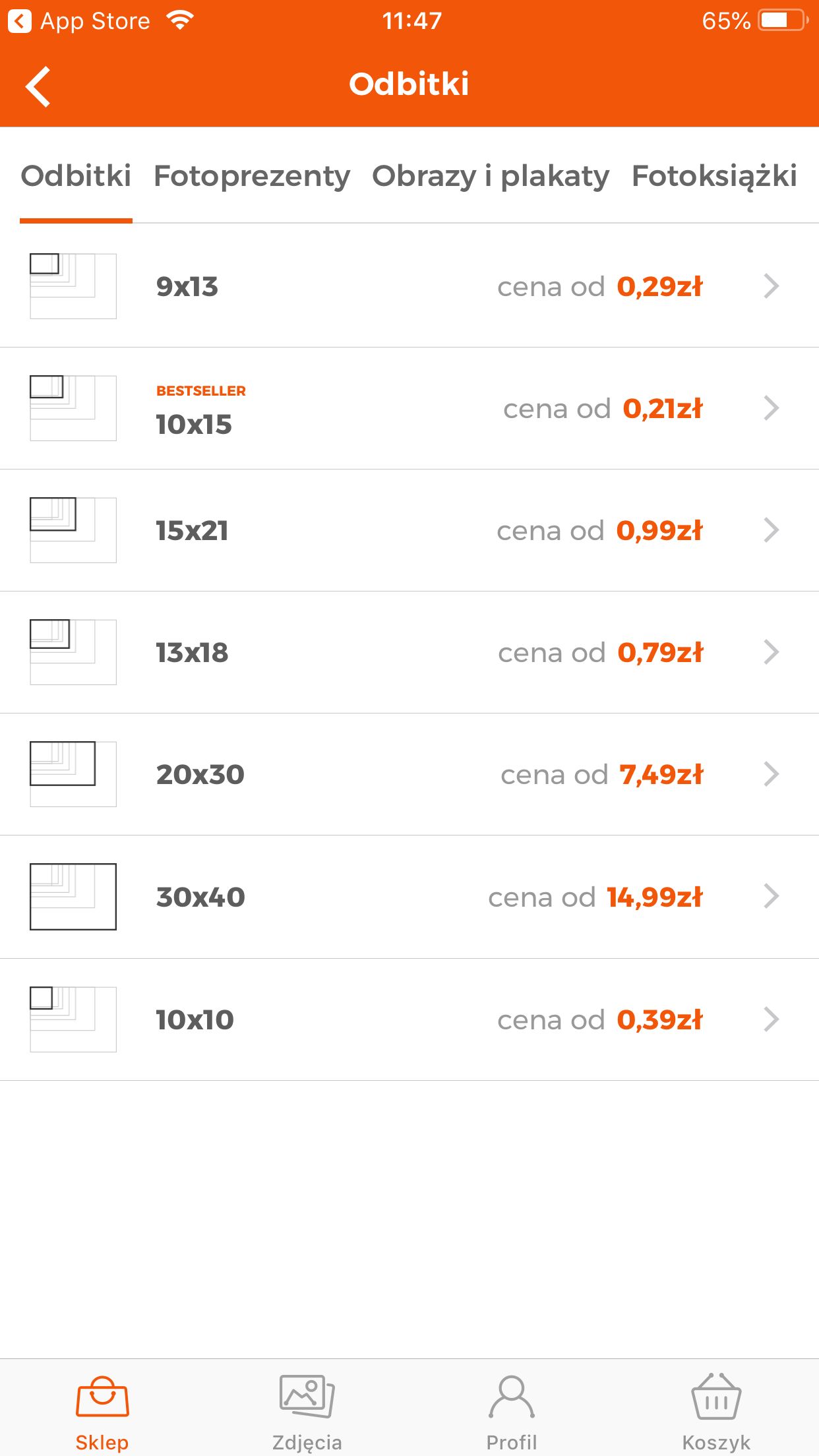819x1456 pixels.
Task: Select the 13x18 print size
Action: 409,652
